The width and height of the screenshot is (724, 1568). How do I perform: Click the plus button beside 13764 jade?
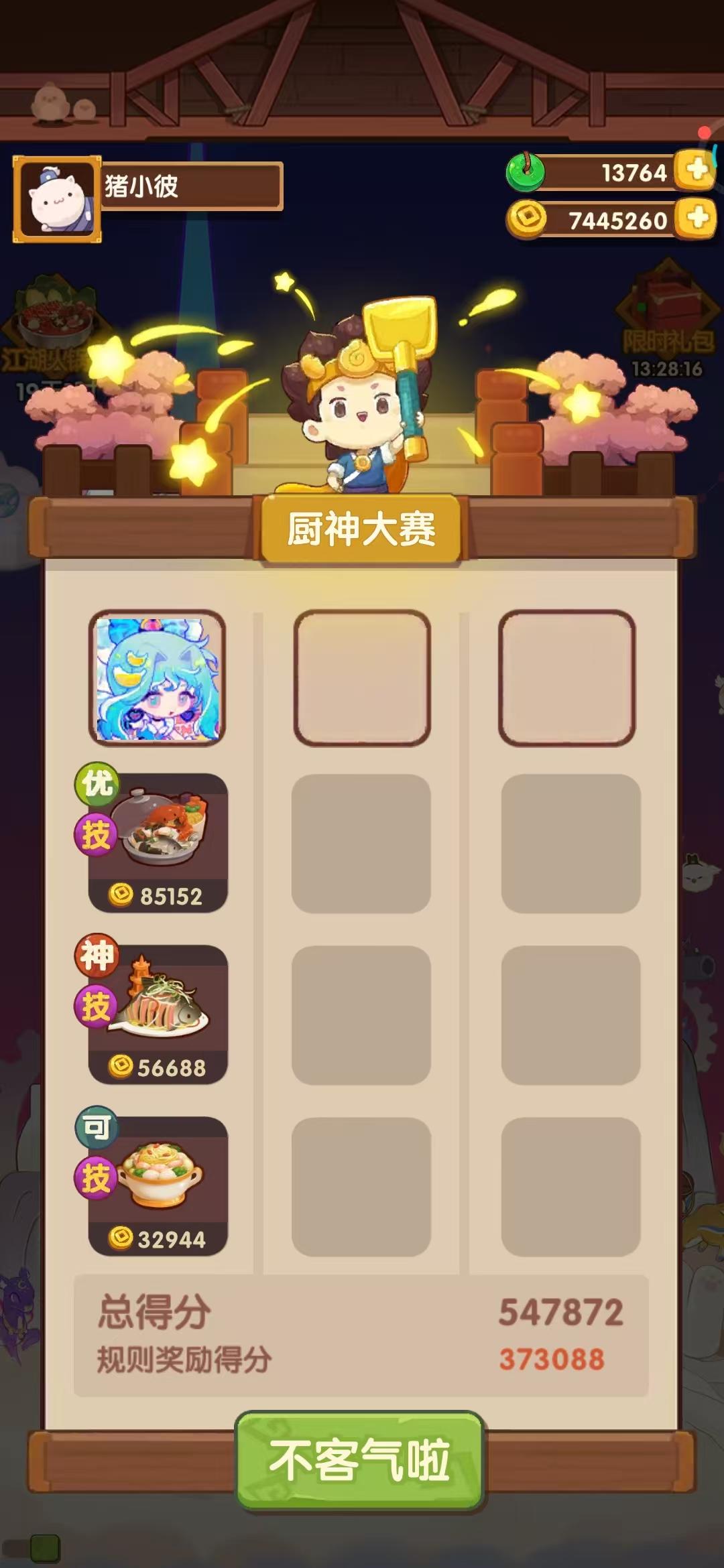[x=696, y=173]
